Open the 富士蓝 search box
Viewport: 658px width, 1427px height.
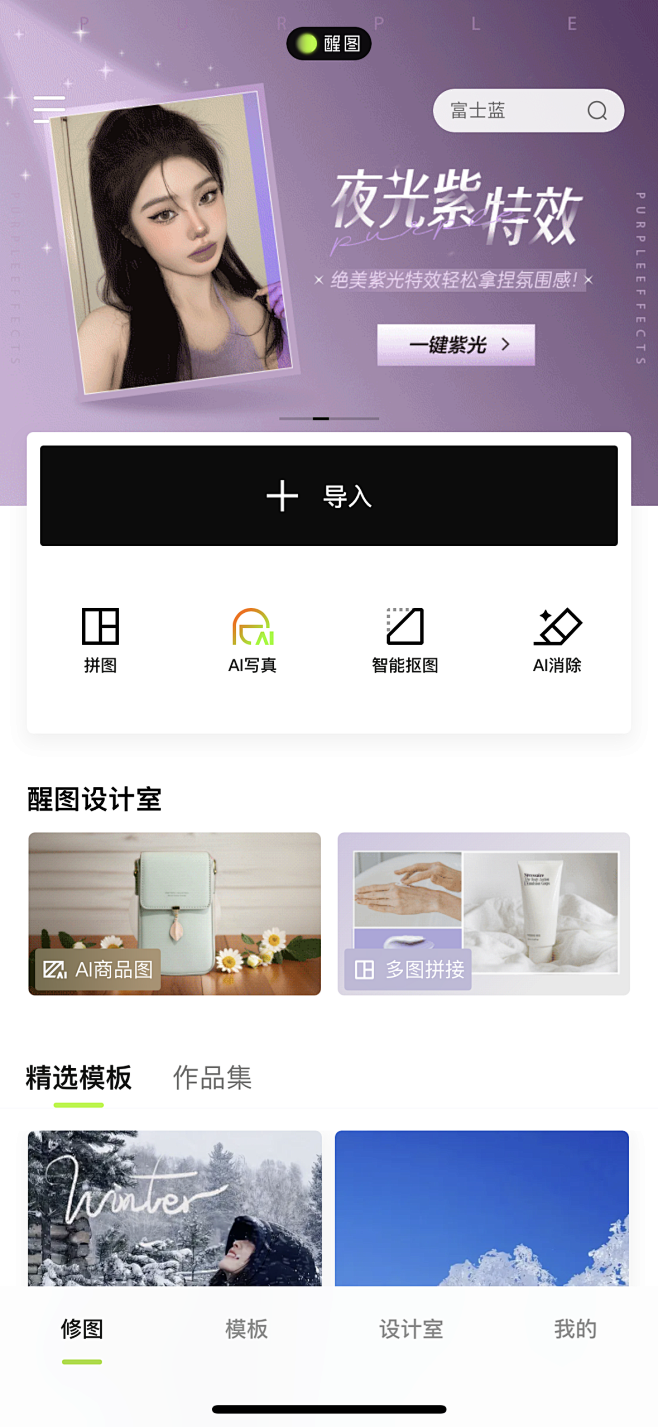527,111
